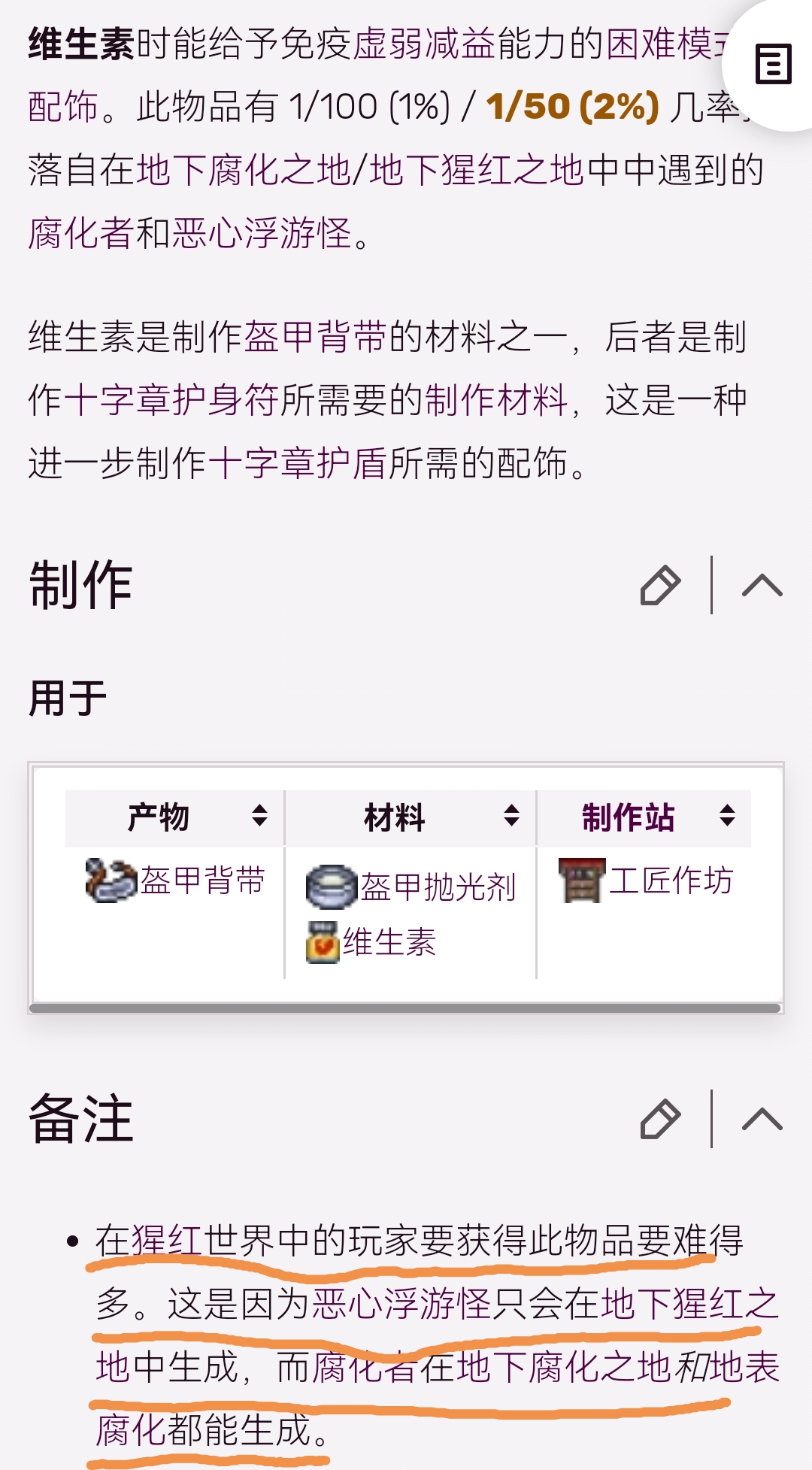This screenshot has height=1470, width=812.
Task: Open the 制作材料 link
Action: (496, 399)
